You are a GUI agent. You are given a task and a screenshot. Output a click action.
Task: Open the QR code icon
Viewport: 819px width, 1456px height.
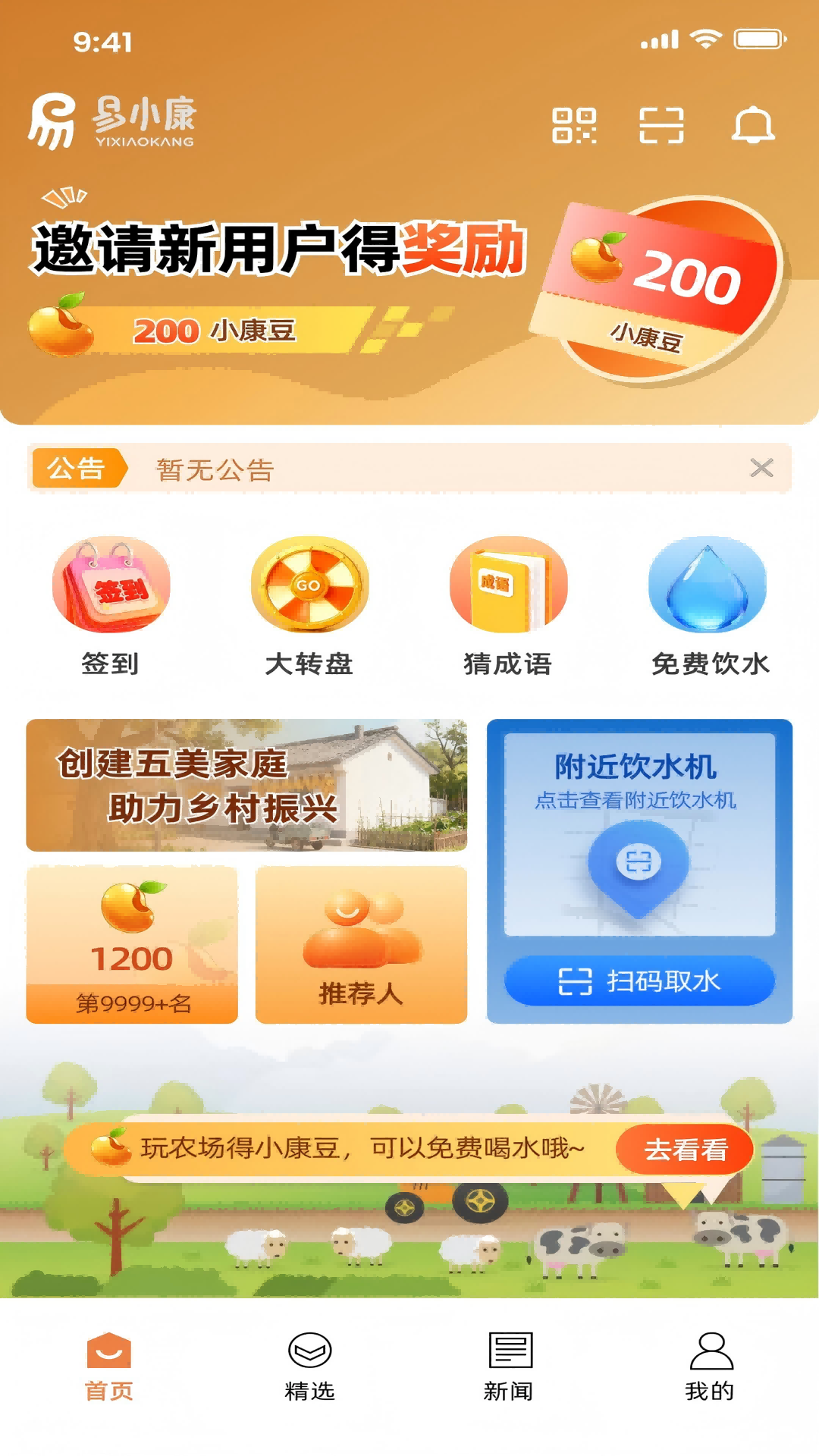574,126
